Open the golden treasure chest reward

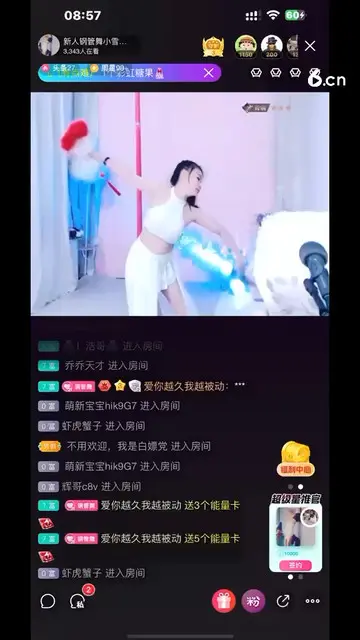[x=296, y=459]
